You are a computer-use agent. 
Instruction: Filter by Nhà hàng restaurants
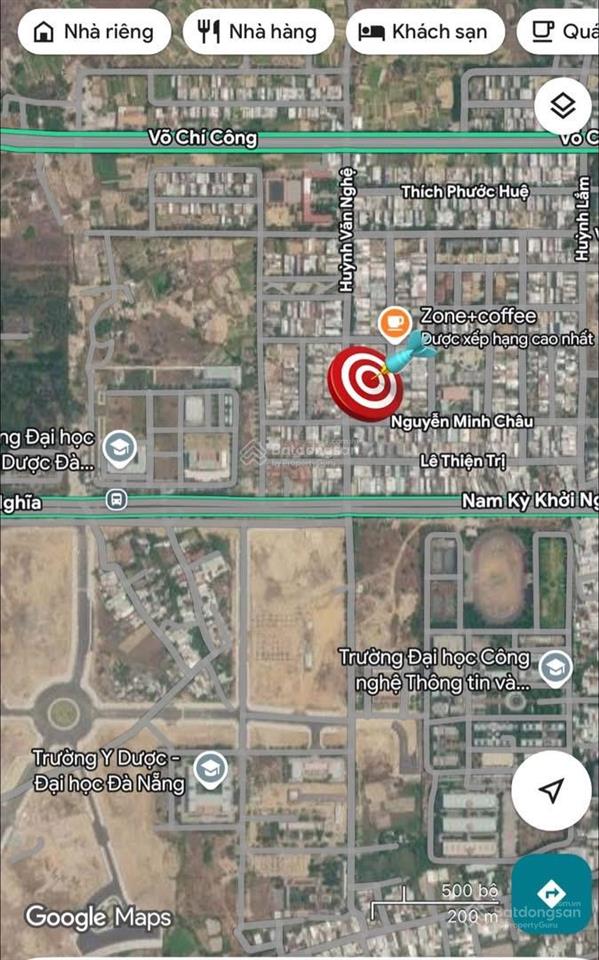[258, 31]
